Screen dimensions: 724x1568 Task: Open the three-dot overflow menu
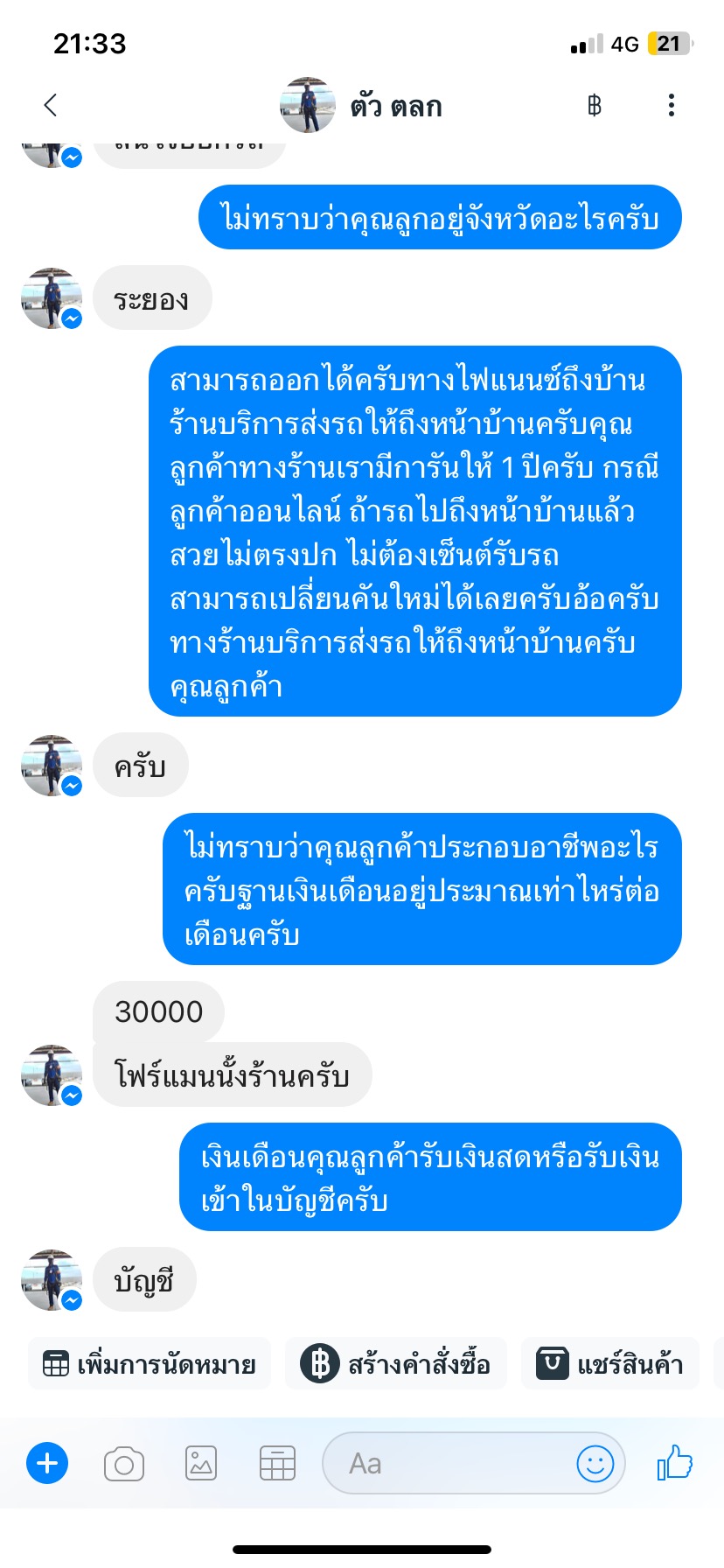click(671, 106)
